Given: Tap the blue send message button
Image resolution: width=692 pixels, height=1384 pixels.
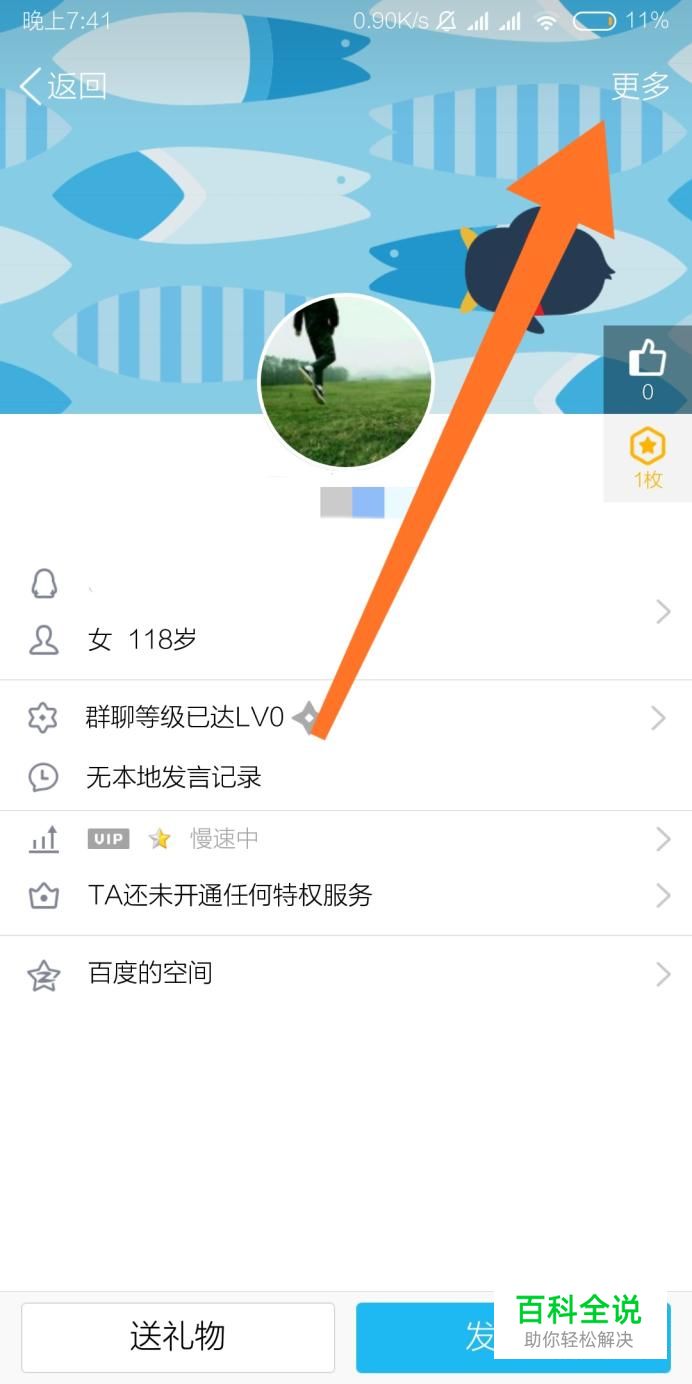Looking at the screenshot, I should click(513, 1337).
